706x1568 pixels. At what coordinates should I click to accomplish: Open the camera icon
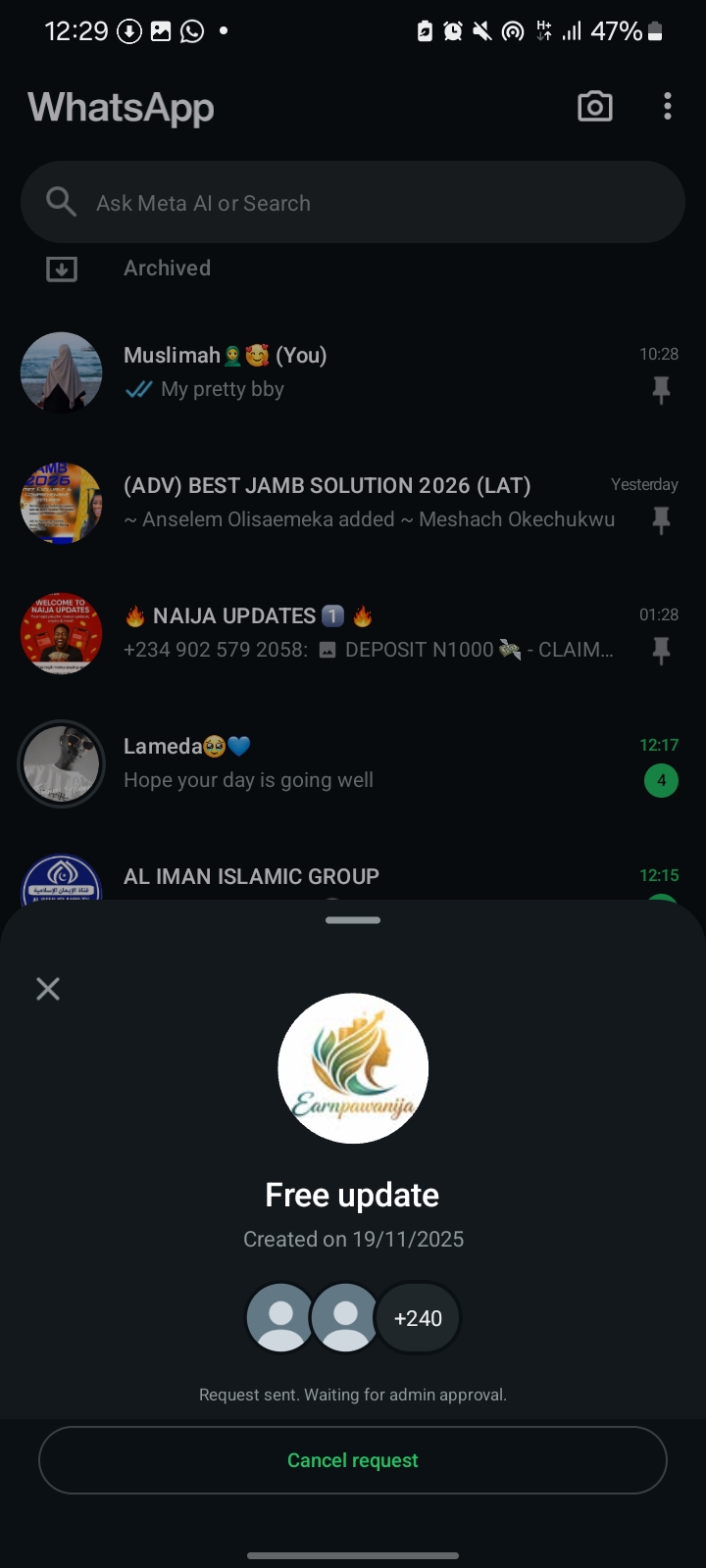tap(594, 107)
